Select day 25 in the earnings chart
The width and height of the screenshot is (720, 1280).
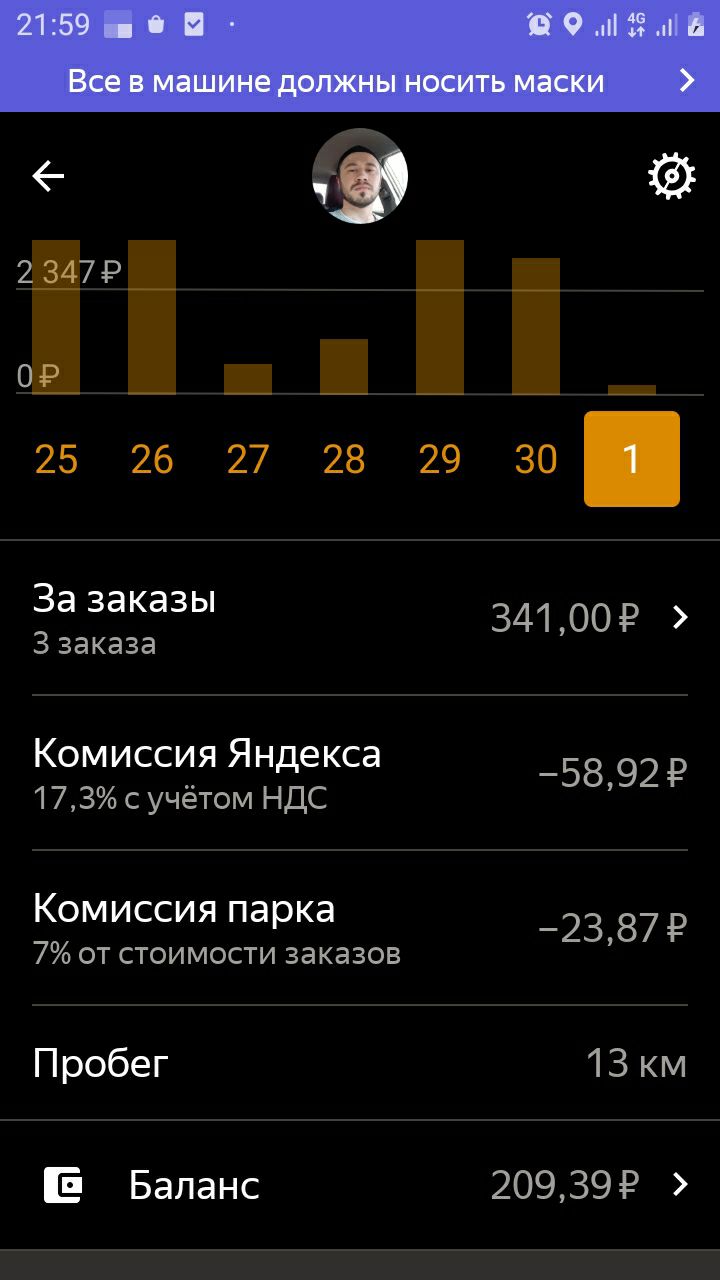(56, 459)
